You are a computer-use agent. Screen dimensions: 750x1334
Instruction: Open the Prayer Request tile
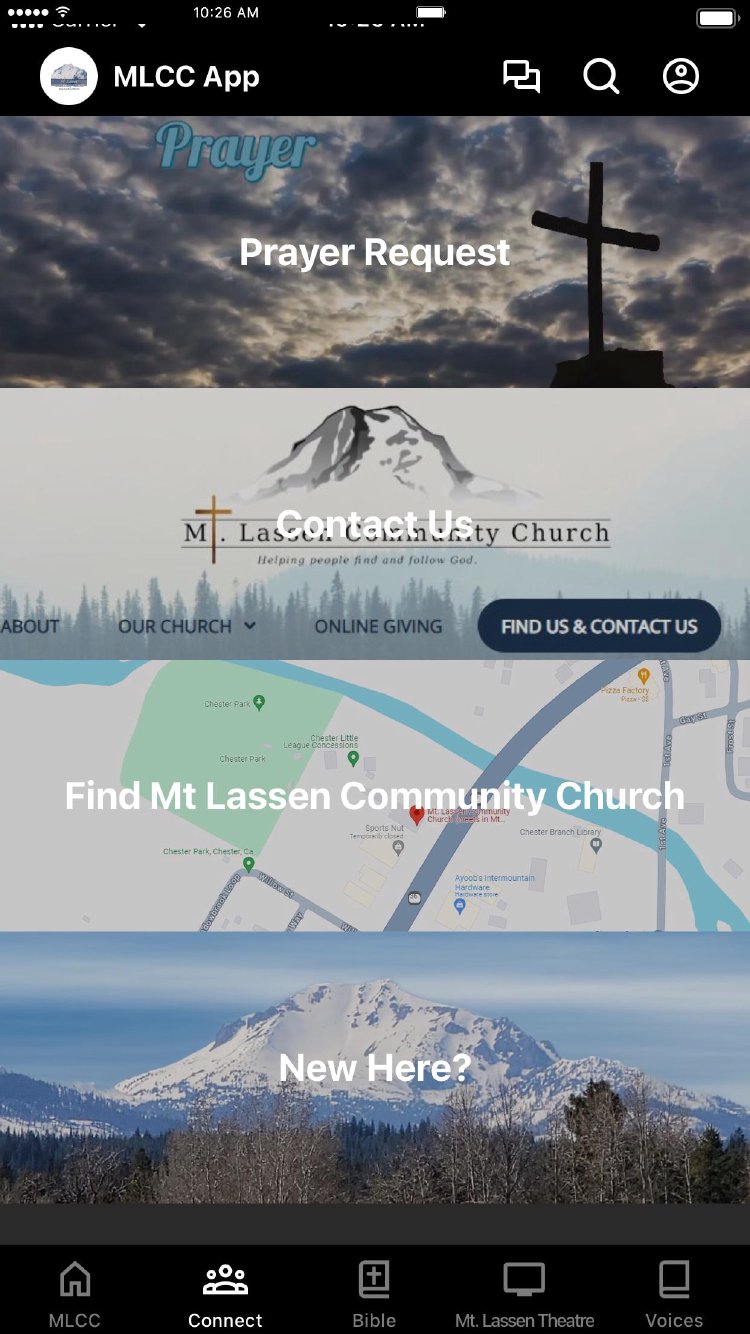tap(375, 252)
